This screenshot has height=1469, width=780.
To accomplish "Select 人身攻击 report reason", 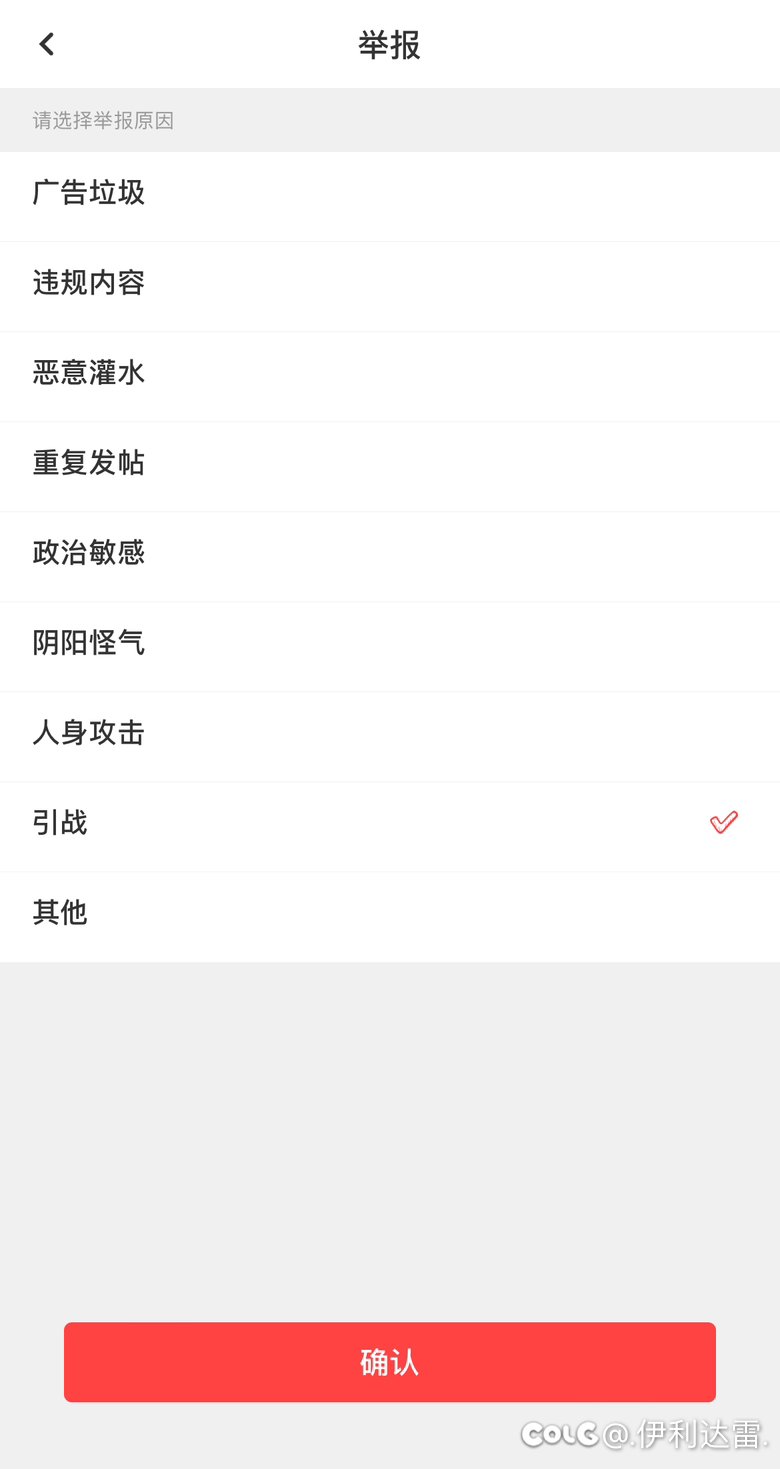I will [x=390, y=736].
